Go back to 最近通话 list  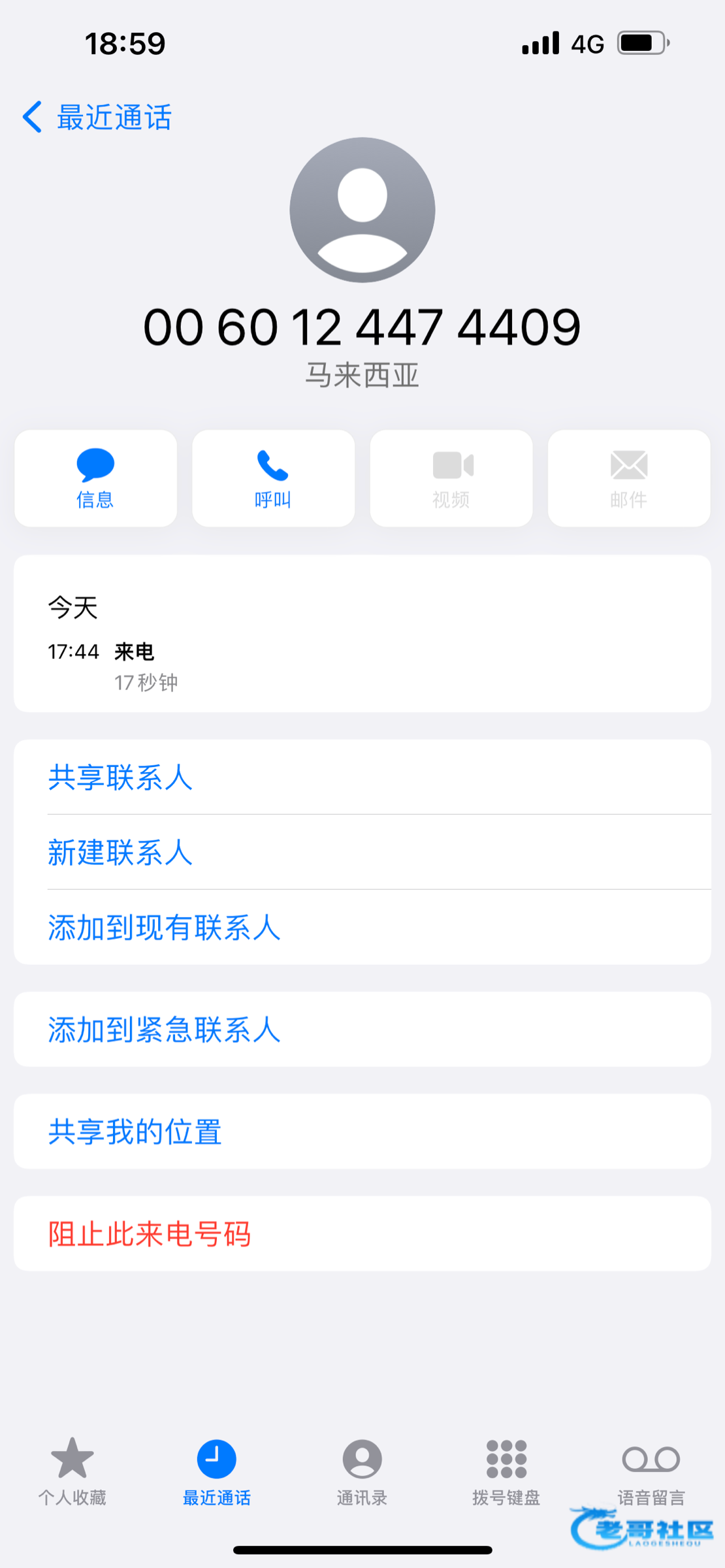click(x=98, y=118)
